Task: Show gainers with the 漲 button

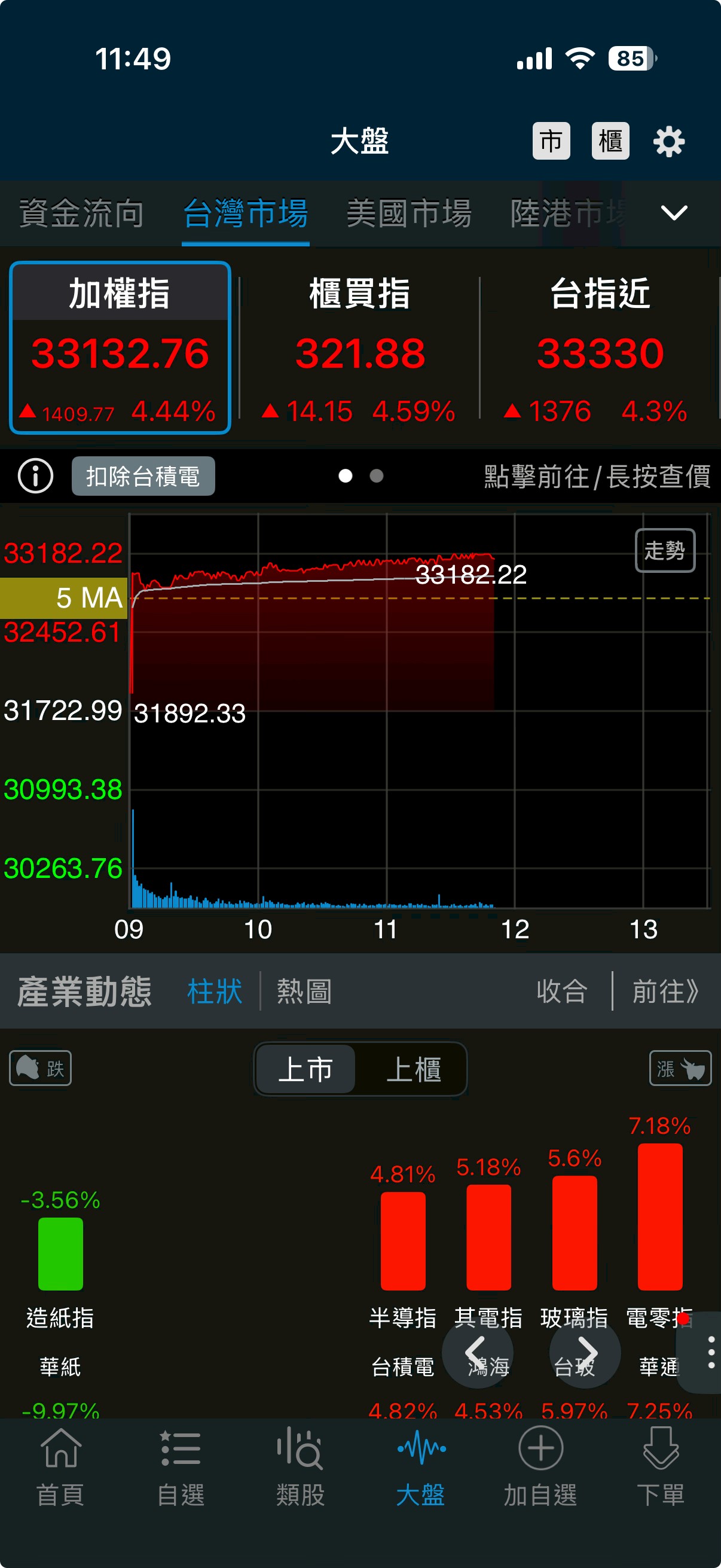Action: [680, 1068]
